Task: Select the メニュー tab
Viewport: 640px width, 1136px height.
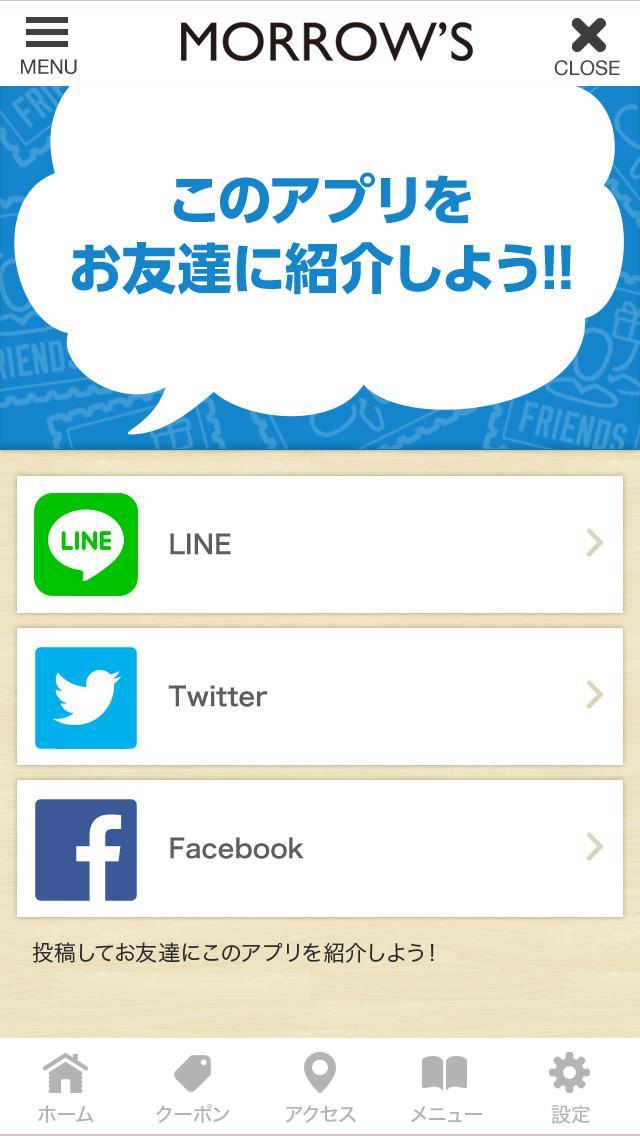Action: tap(445, 1088)
